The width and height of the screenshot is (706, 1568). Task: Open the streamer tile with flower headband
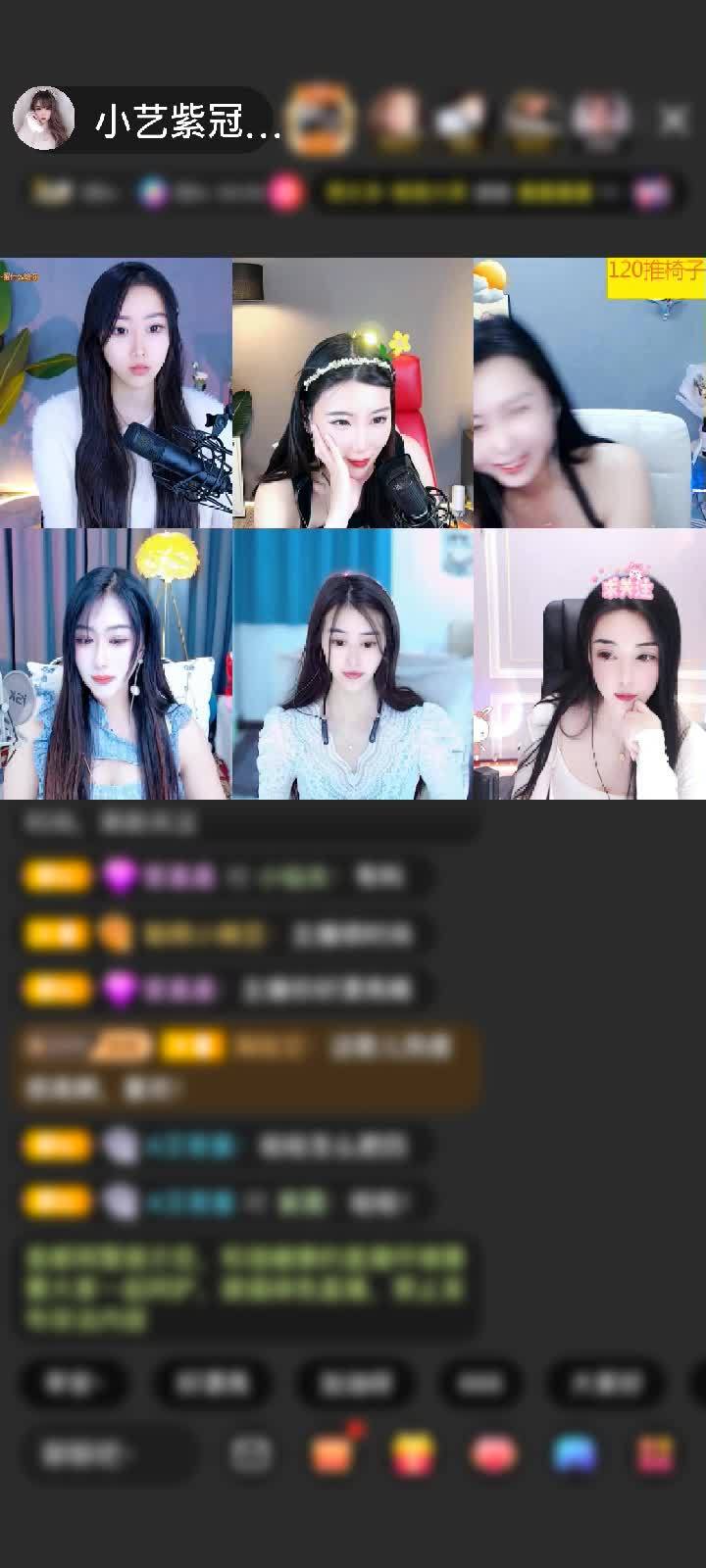pyautogui.click(x=352, y=392)
